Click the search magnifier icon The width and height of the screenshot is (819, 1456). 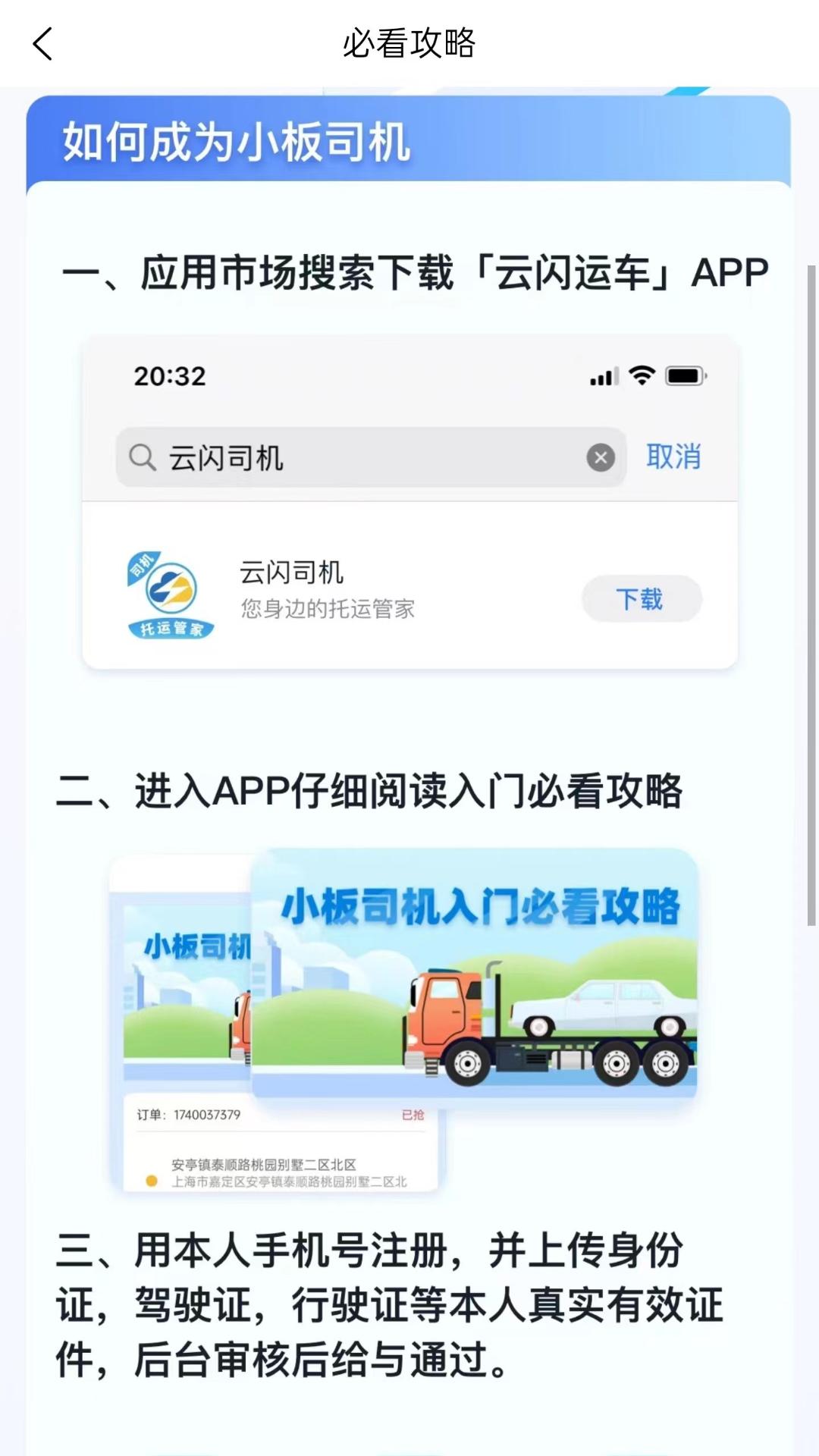(x=143, y=457)
